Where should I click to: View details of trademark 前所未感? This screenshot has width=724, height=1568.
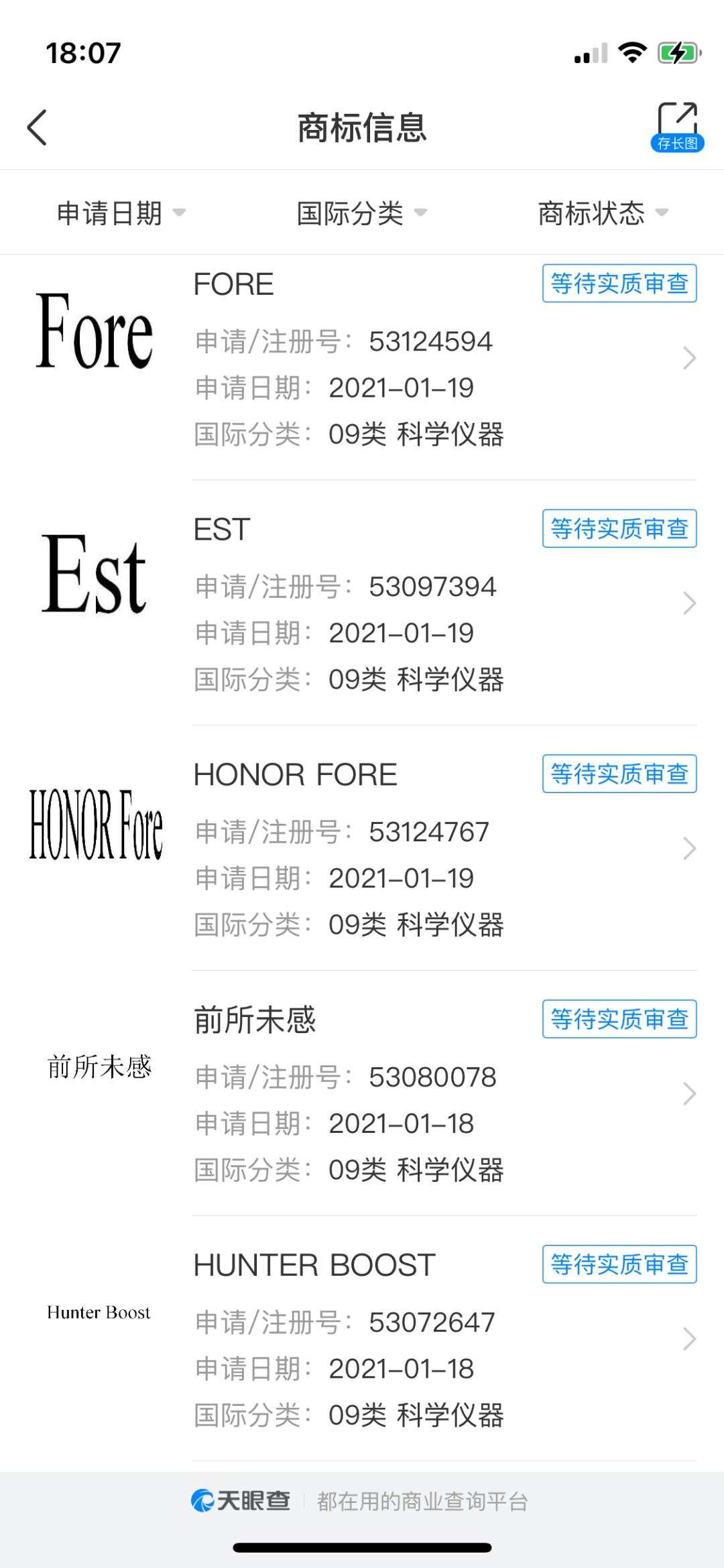[429, 1095]
